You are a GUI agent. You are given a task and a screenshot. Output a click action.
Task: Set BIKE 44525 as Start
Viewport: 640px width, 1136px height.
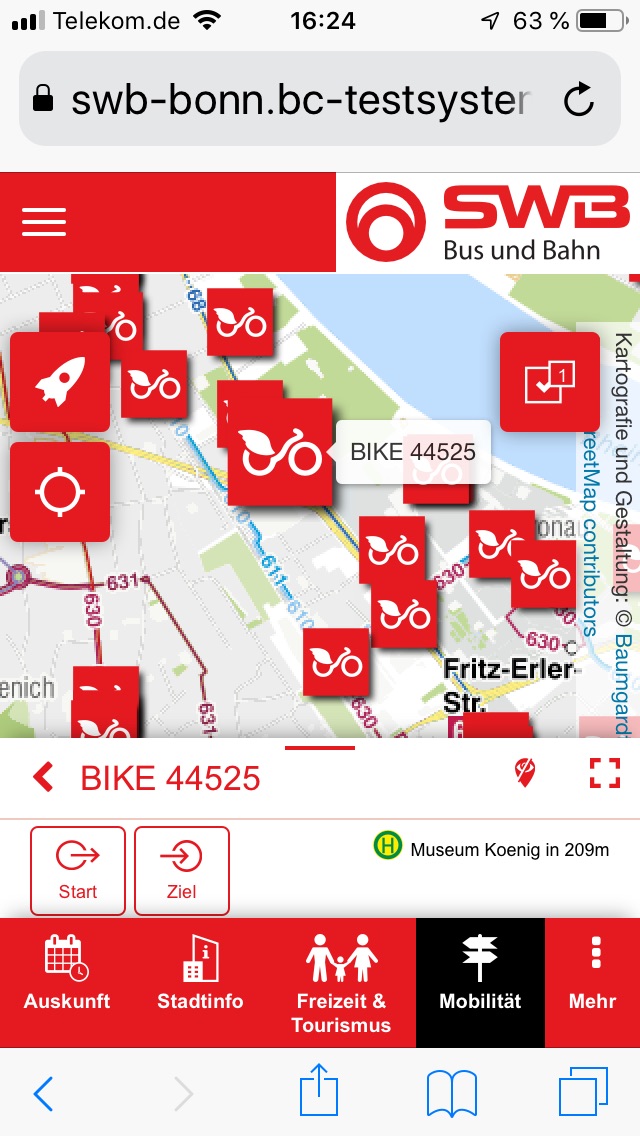point(78,870)
